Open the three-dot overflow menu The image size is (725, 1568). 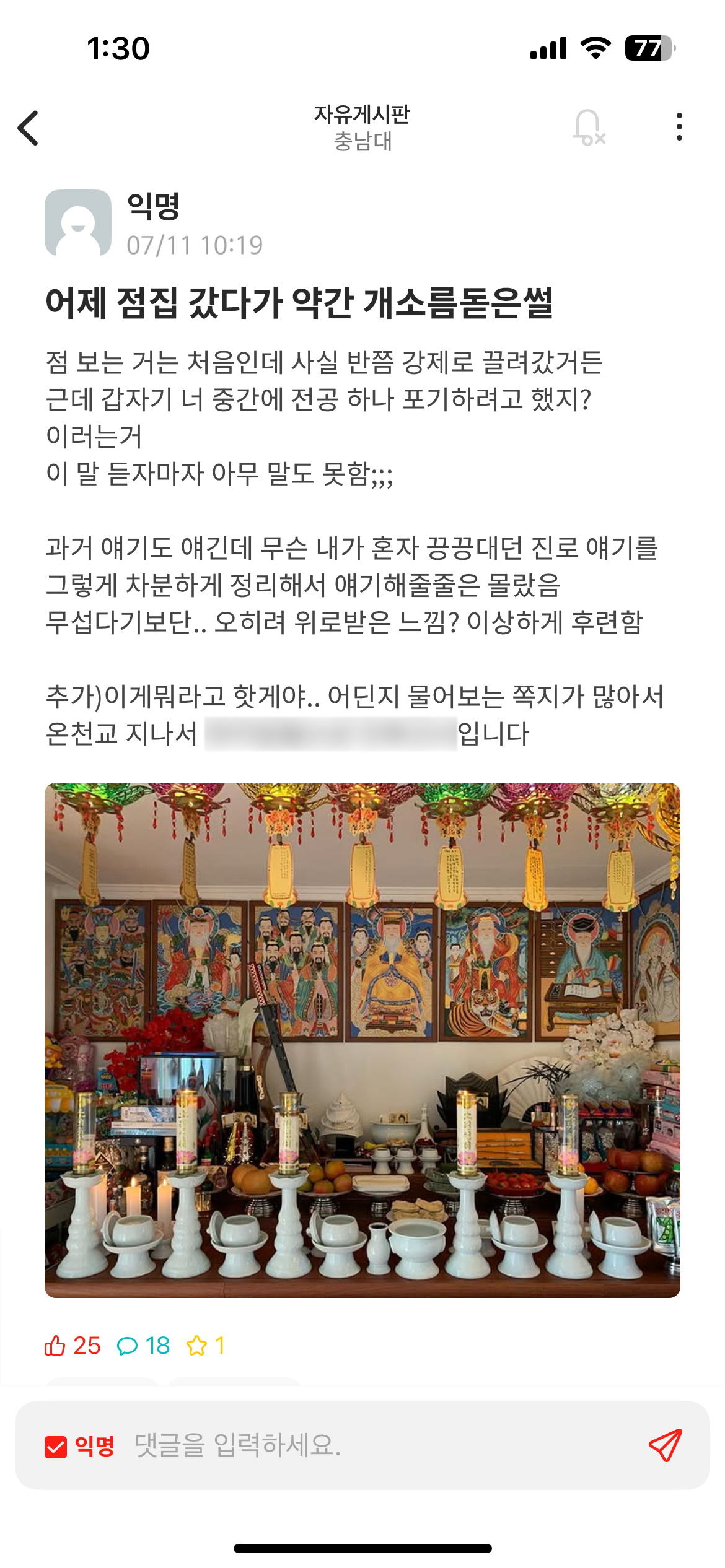pos(679,127)
